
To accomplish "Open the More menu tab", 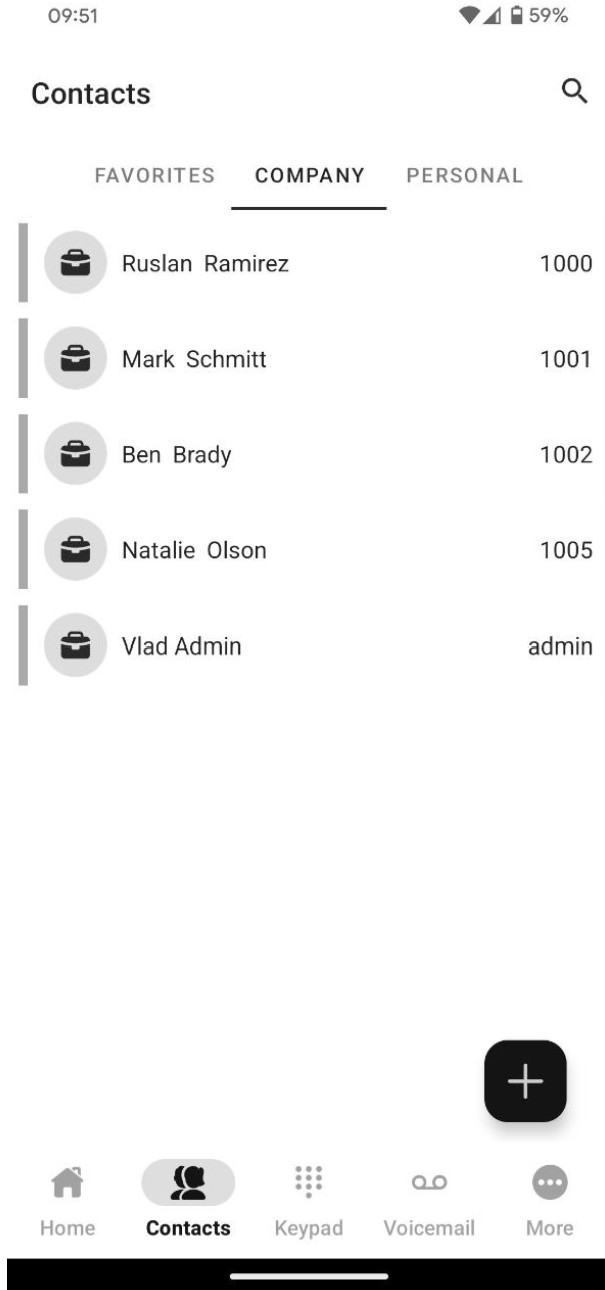I will pos(549,1199).
